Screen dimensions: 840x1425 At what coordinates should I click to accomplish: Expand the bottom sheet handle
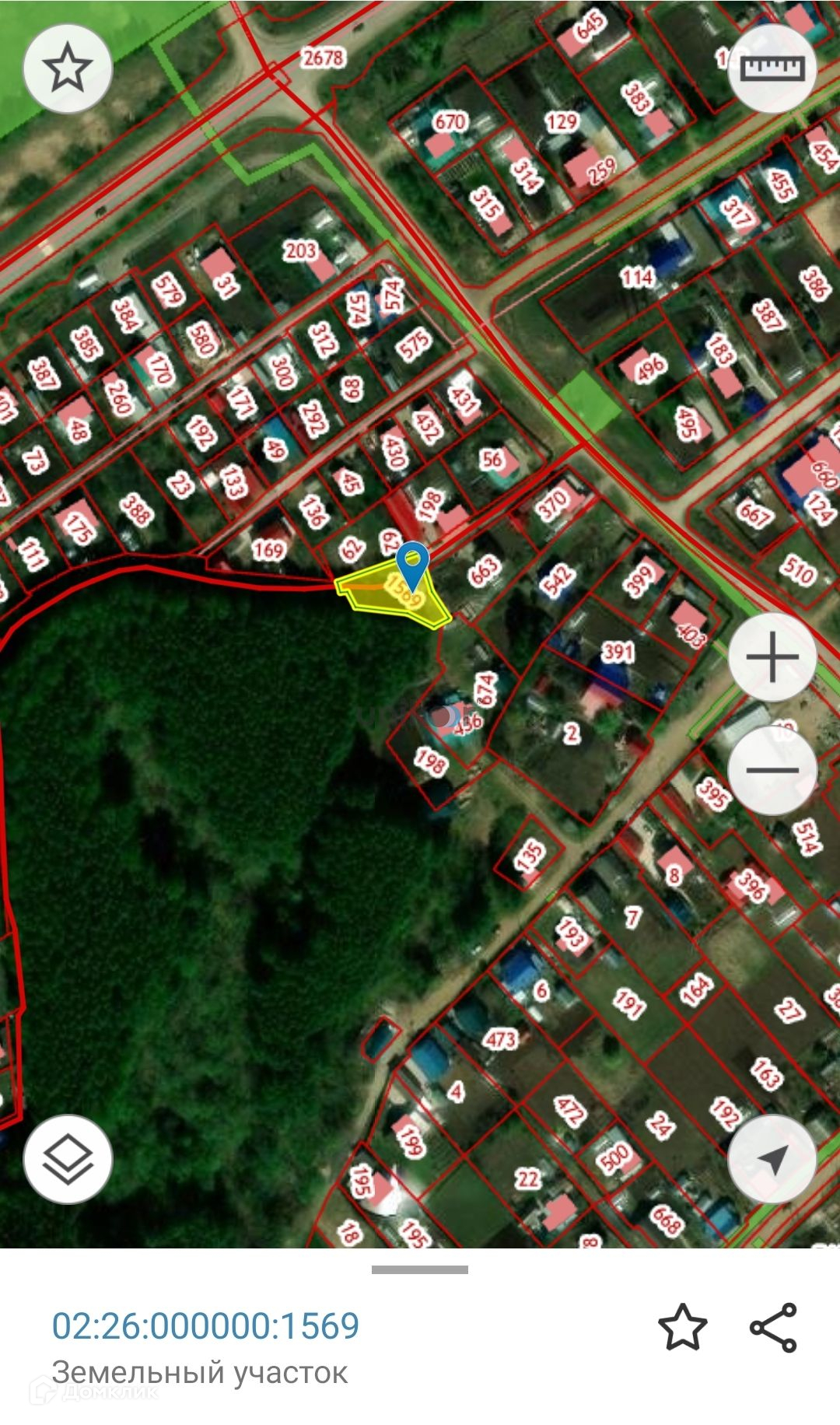[x=420, y=1270]
